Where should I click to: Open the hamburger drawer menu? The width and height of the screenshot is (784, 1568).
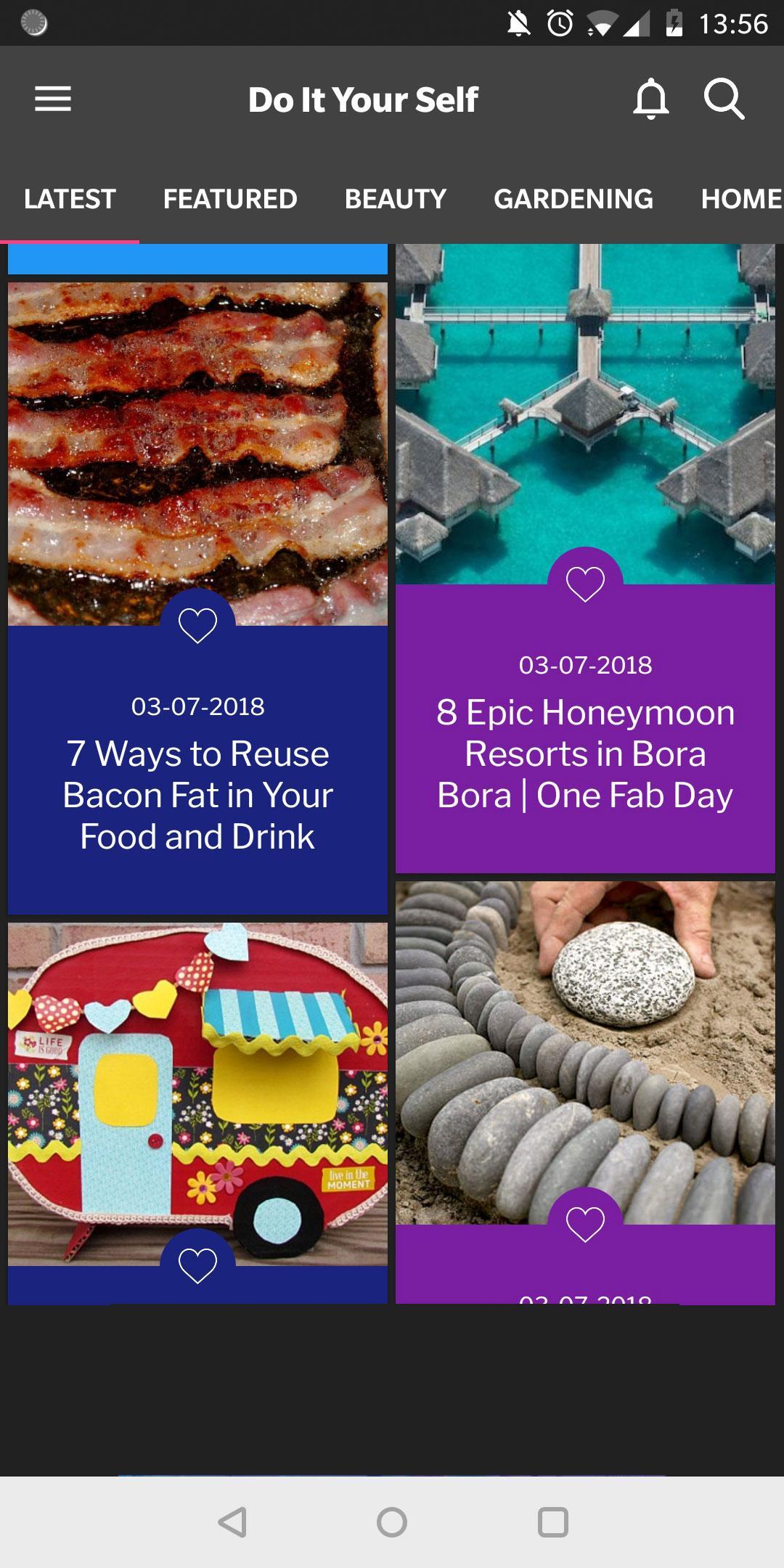pos(53,99)
